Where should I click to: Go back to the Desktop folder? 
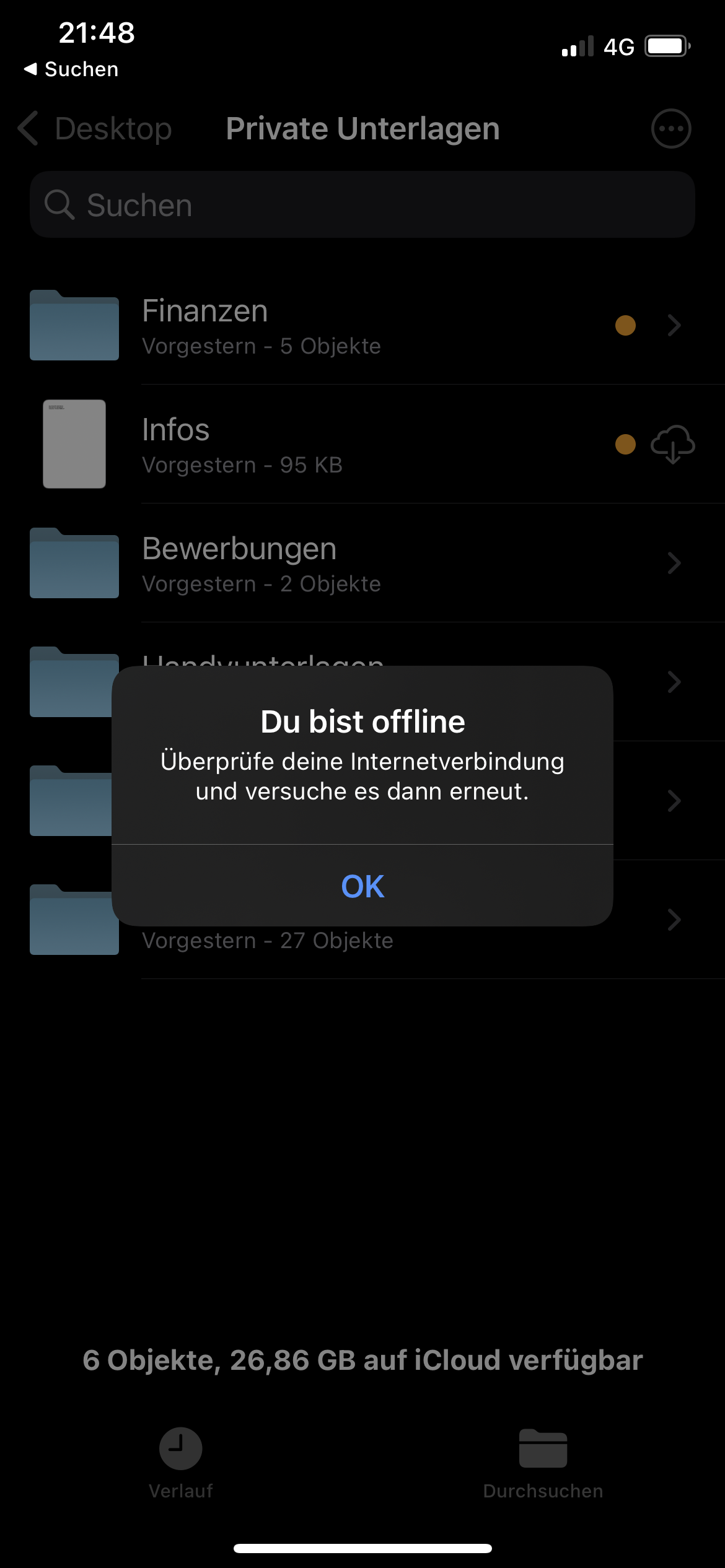(x=96, y=129)
